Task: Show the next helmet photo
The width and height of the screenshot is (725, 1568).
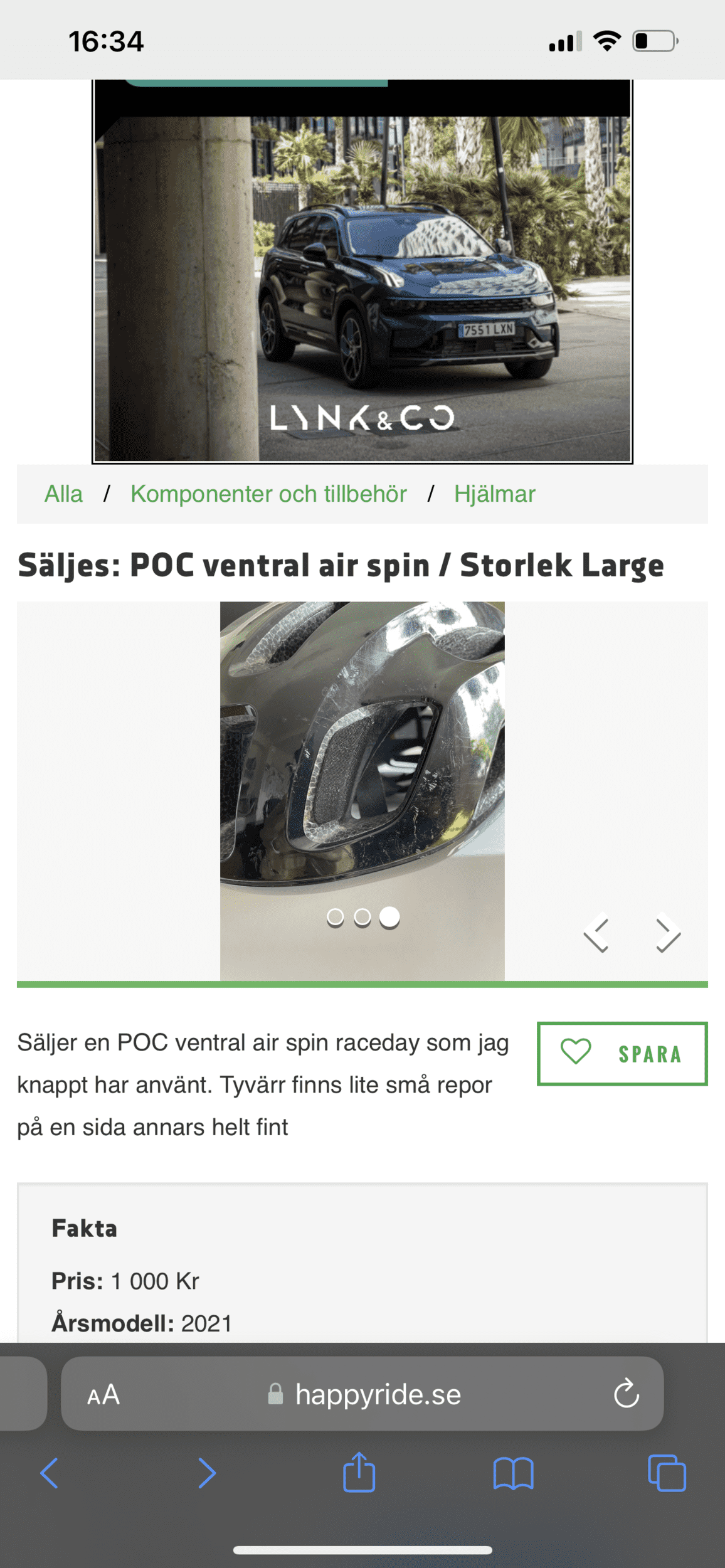Action: (x=668, y=933)
